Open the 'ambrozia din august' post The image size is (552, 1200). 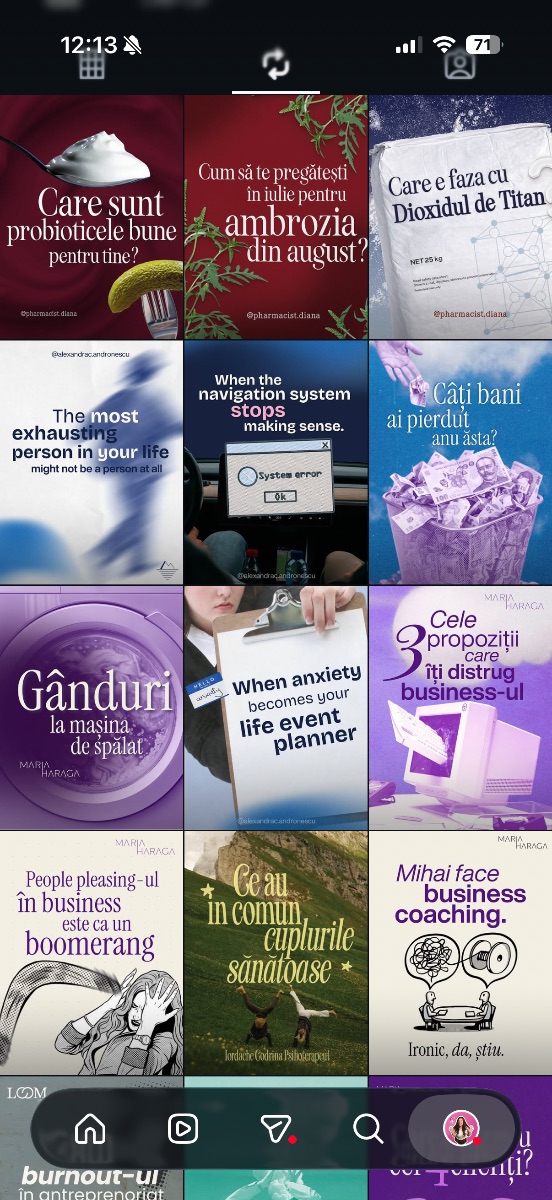click(x=276, y=217)
